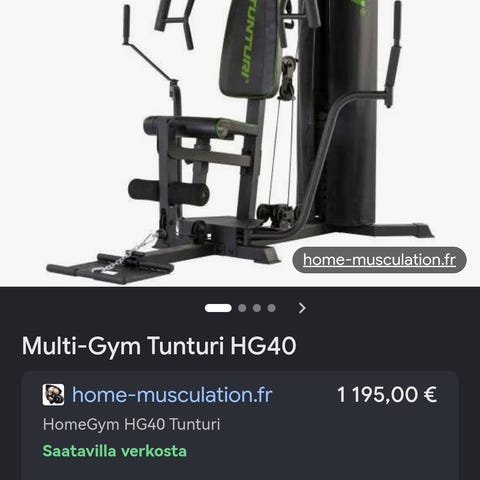Open the home-musculation.fr badge on product image
Viewport: 480px width, 480px height.
tap(379, 260)
